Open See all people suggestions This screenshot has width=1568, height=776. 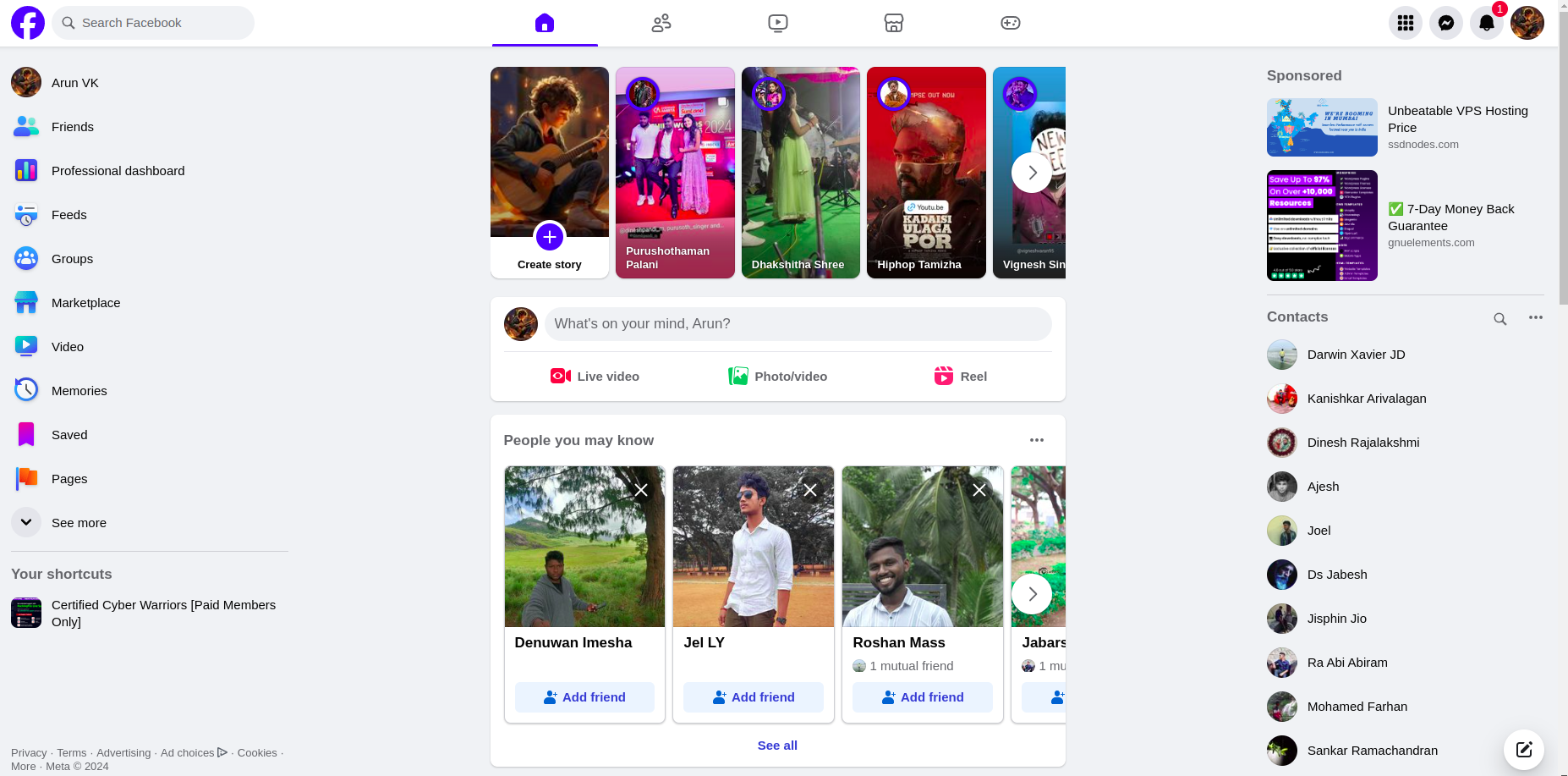[777, 746]
